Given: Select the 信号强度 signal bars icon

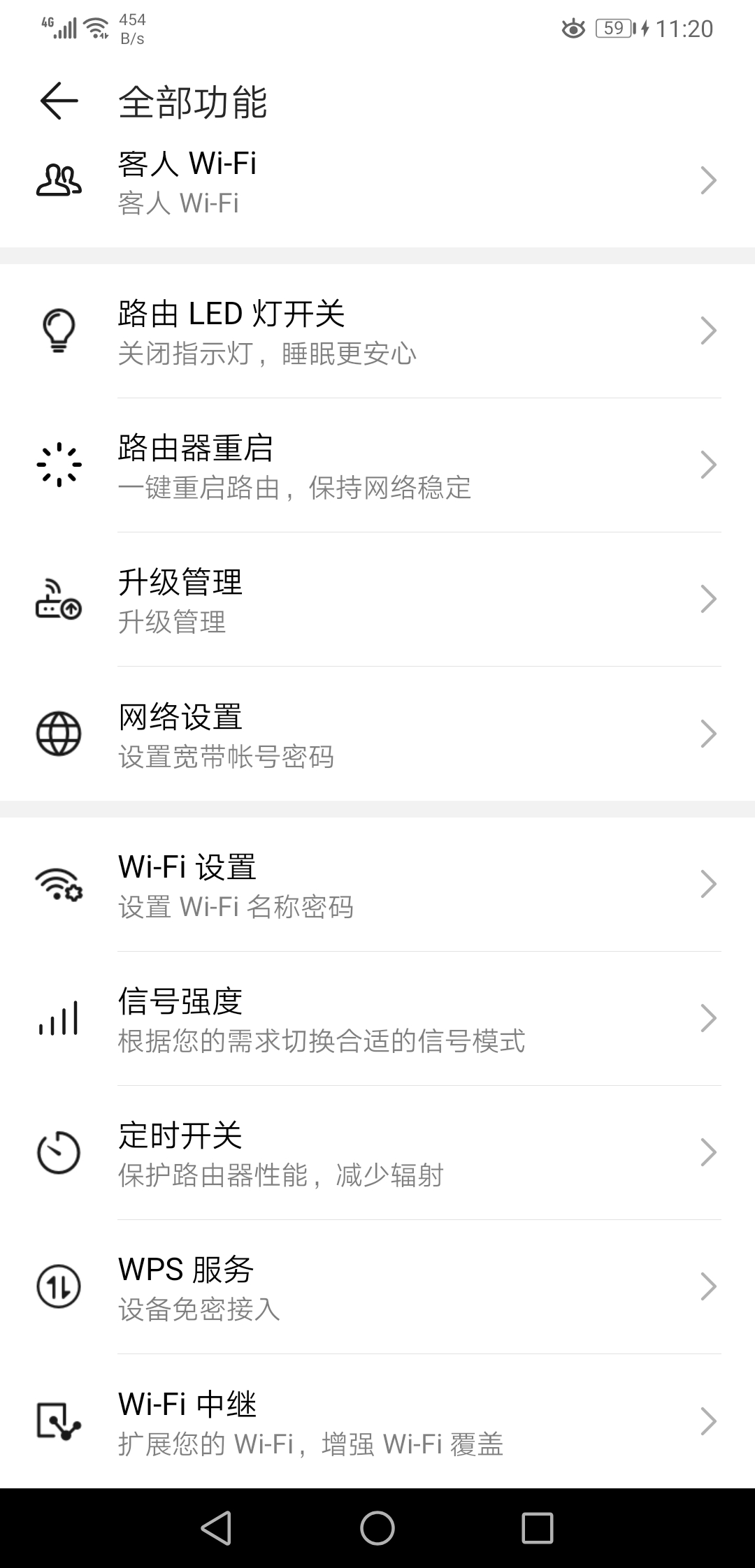Looking at the screenshot, I should click(59, 1019).
